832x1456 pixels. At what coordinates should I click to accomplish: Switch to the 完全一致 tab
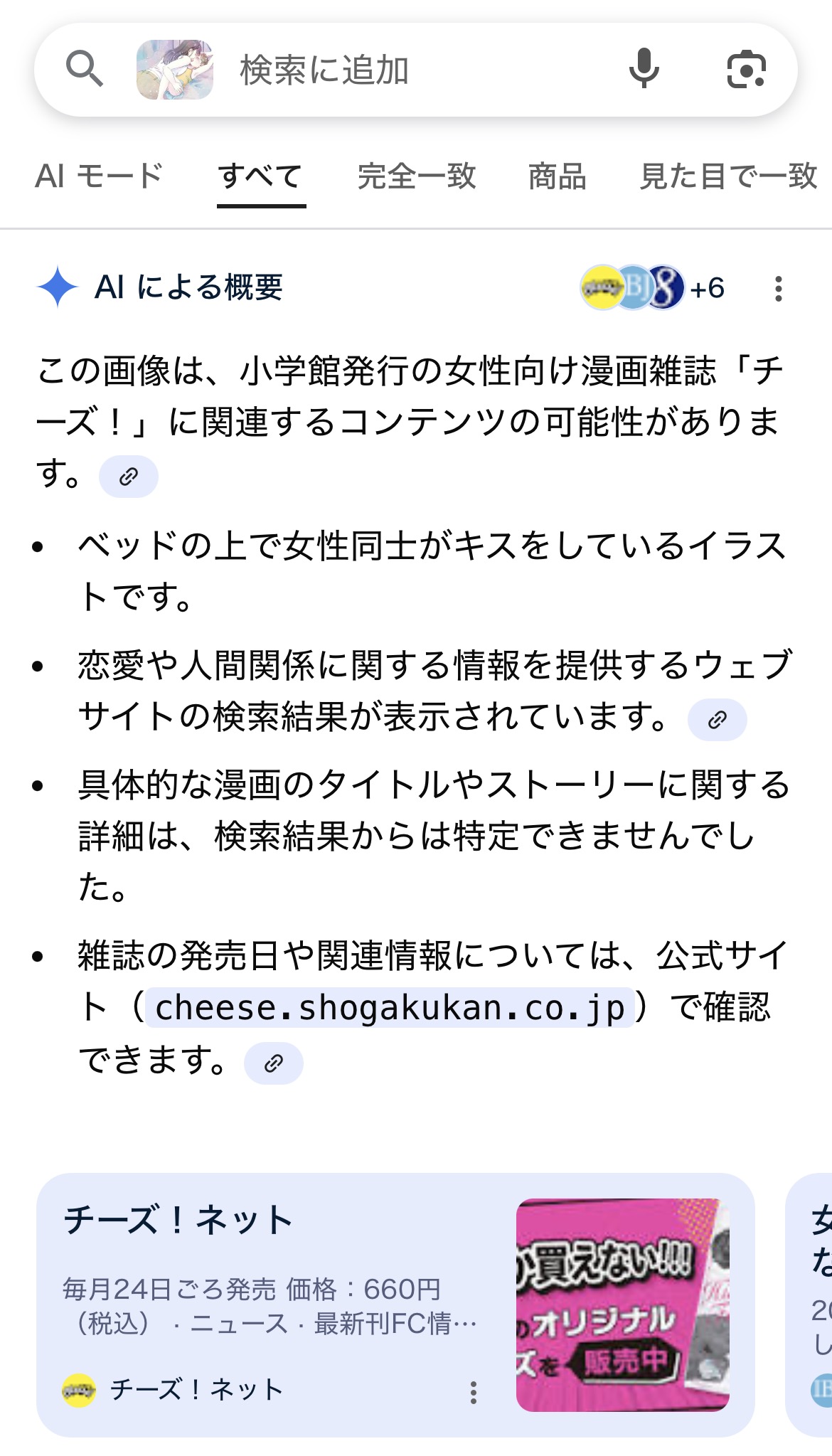click(x=417, y=176)
